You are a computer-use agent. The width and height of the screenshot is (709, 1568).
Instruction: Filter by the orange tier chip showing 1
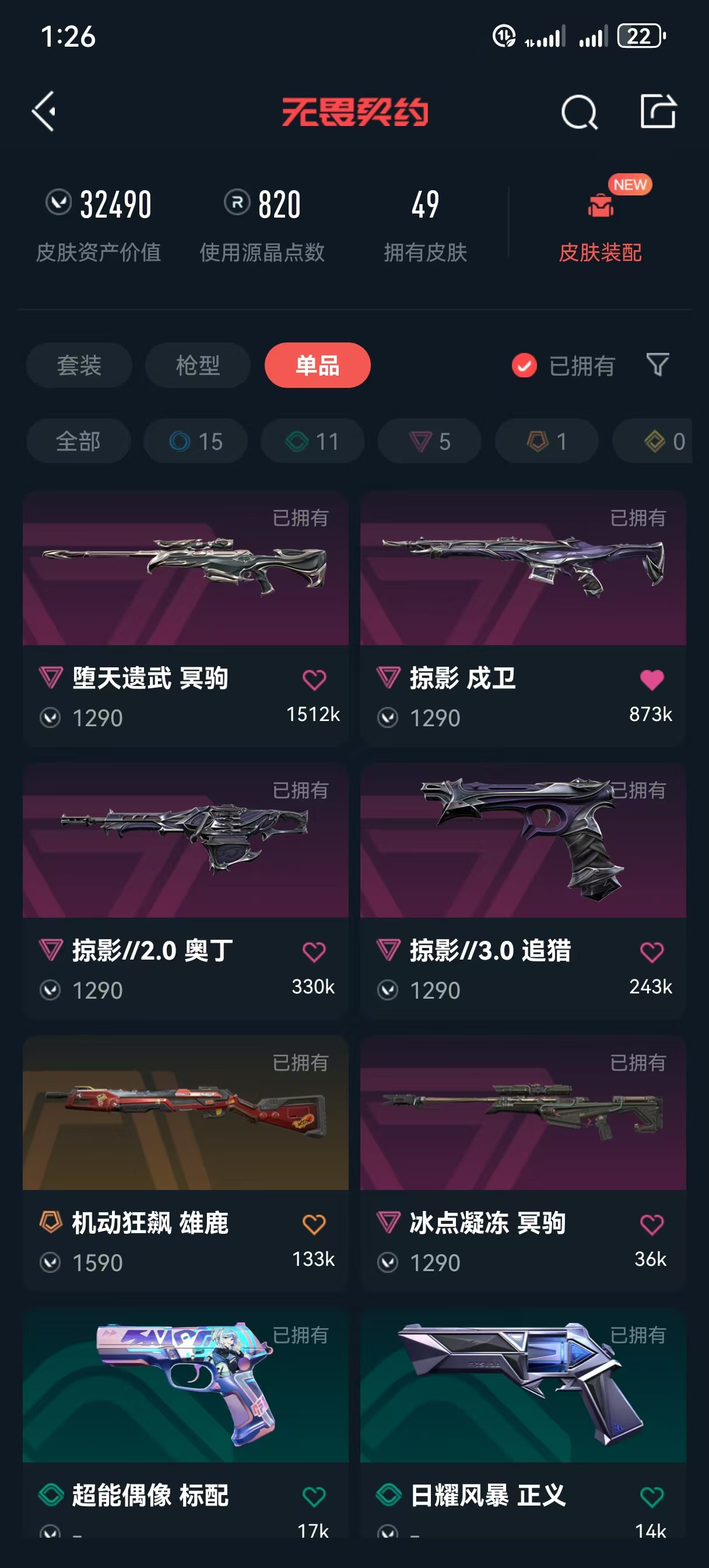(546, 442)
